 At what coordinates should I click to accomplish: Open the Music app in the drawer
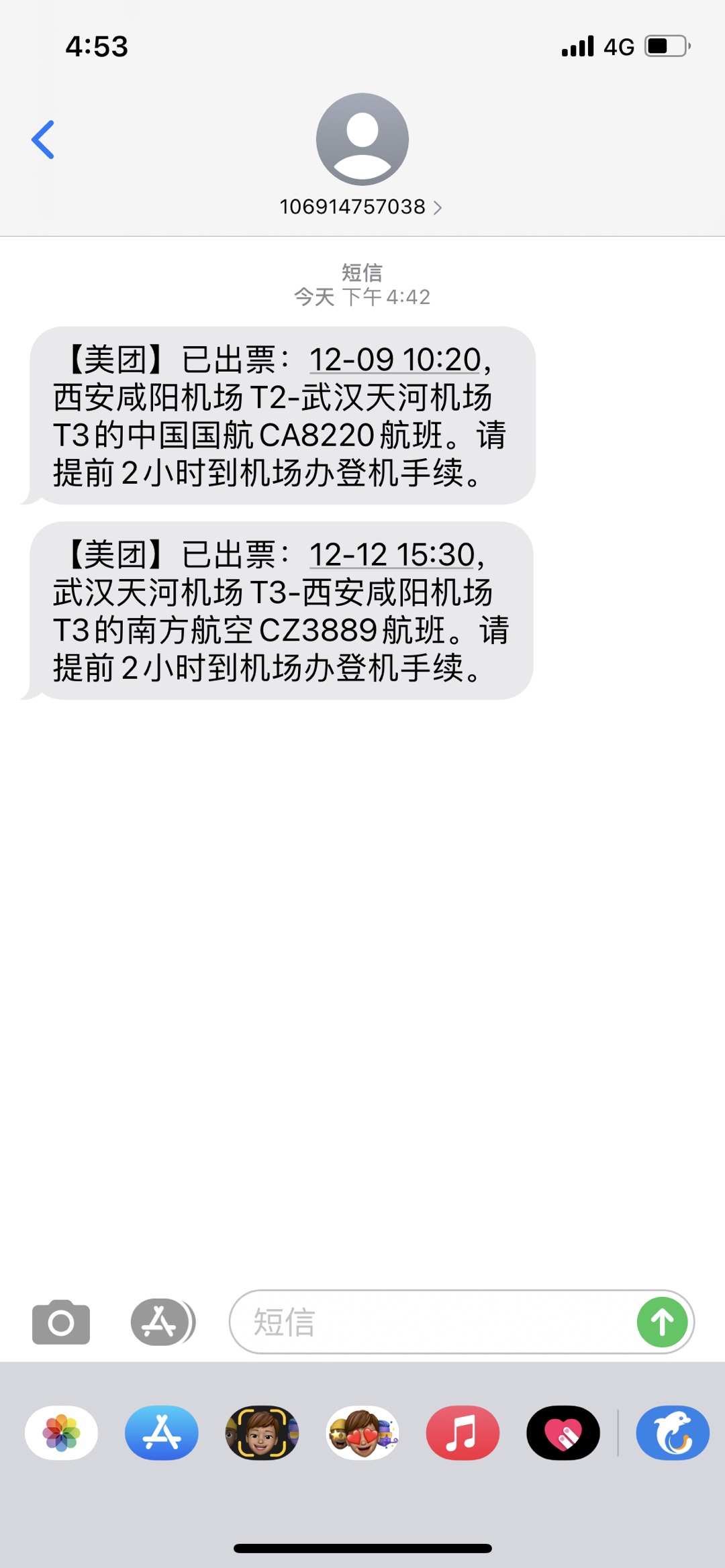463,1433
